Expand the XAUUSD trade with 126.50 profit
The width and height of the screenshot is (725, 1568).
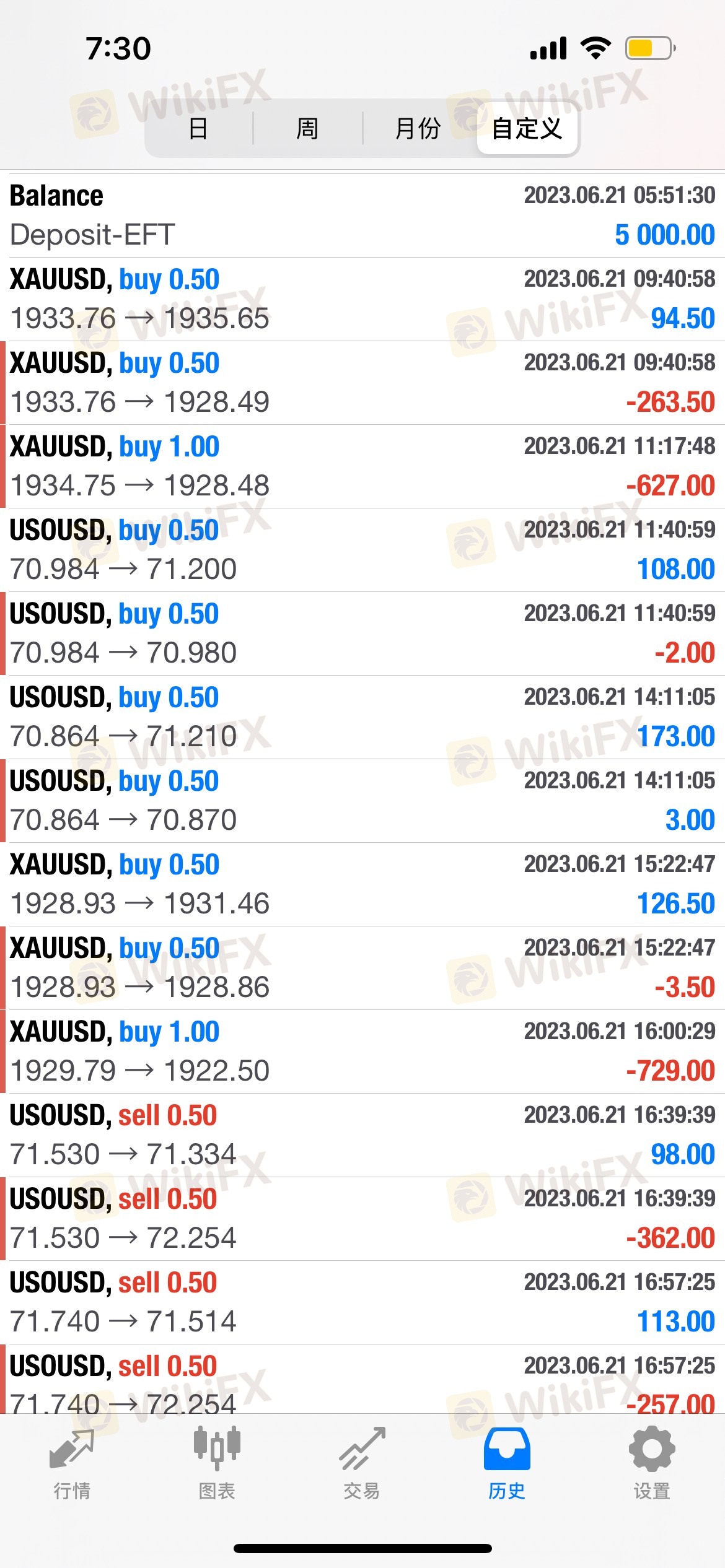(x=362, y=884)
